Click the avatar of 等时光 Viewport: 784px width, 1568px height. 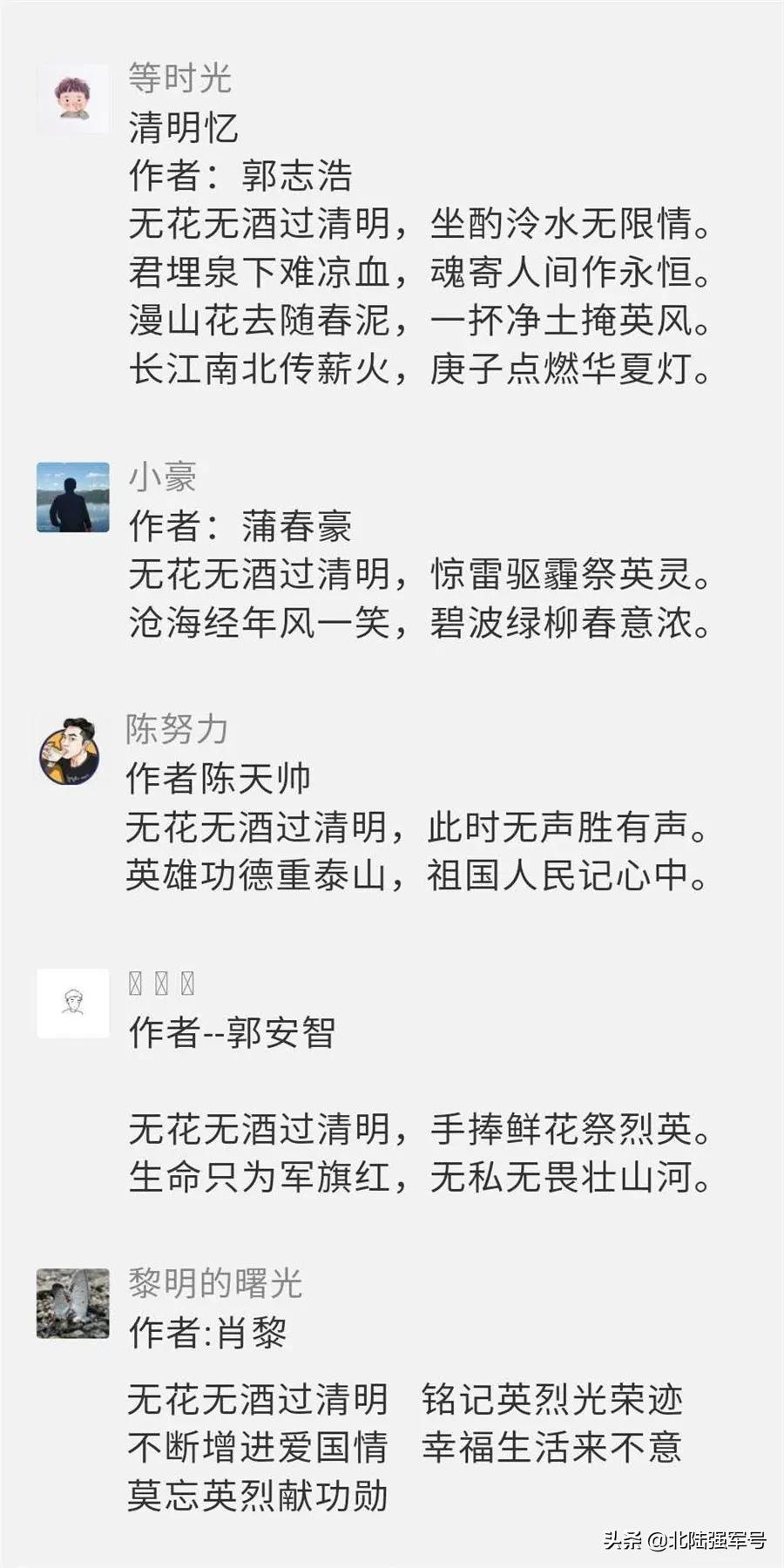tap(72, 96)
